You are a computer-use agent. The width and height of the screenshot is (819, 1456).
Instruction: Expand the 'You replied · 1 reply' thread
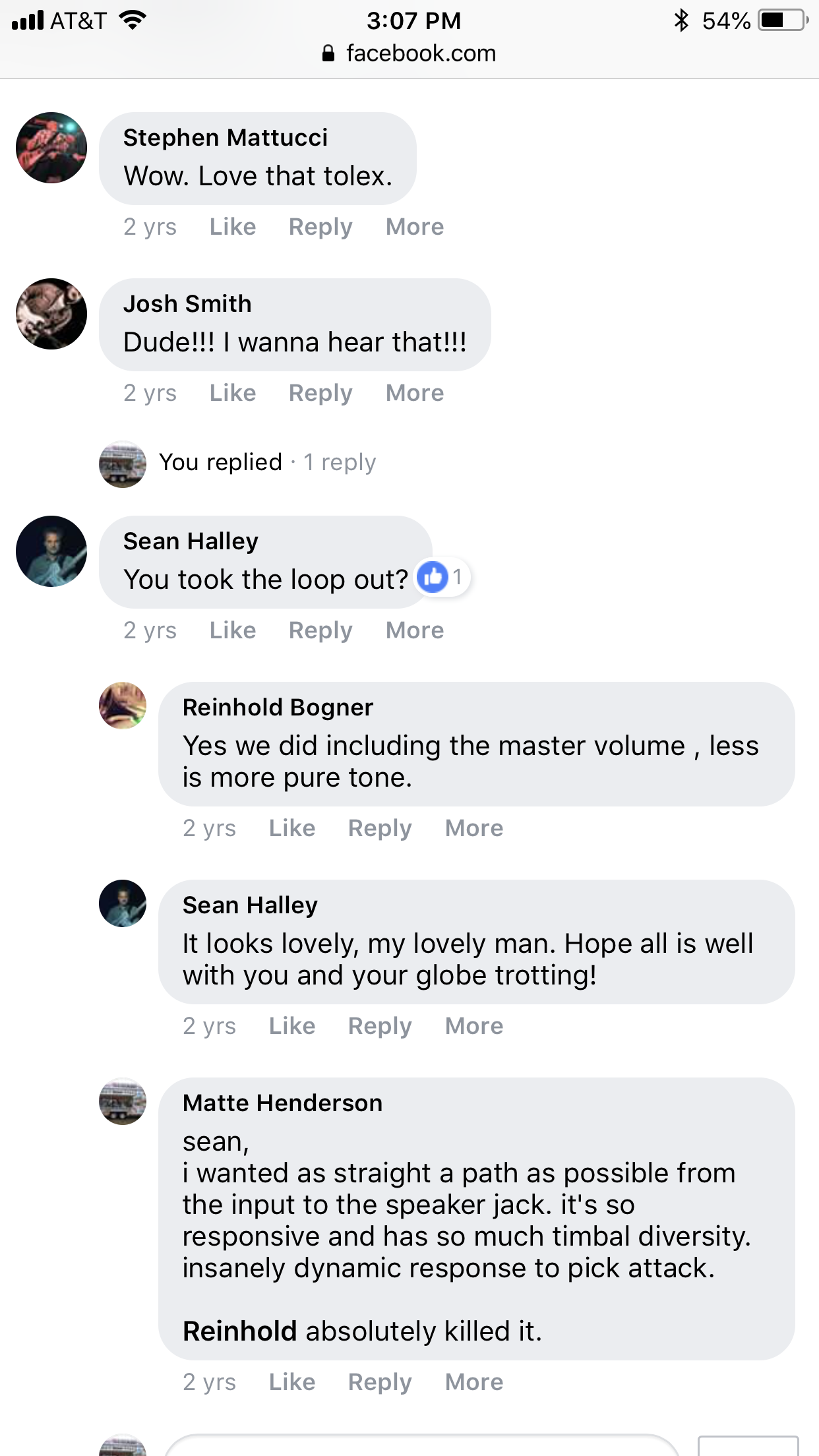(267, 463)
